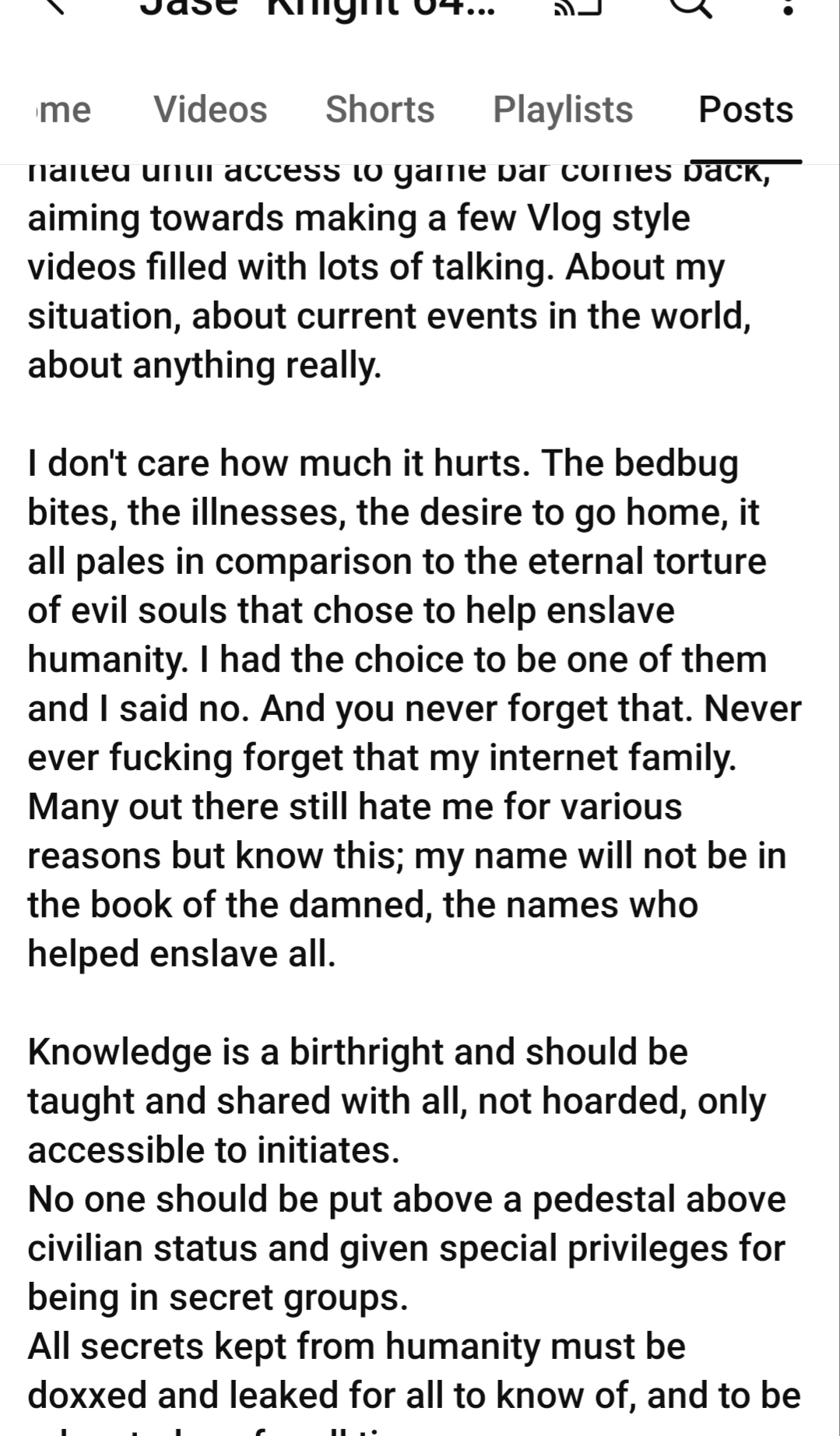840x1436 pixels.
Task: Open the Playlists tab
Action: (563, 109)
